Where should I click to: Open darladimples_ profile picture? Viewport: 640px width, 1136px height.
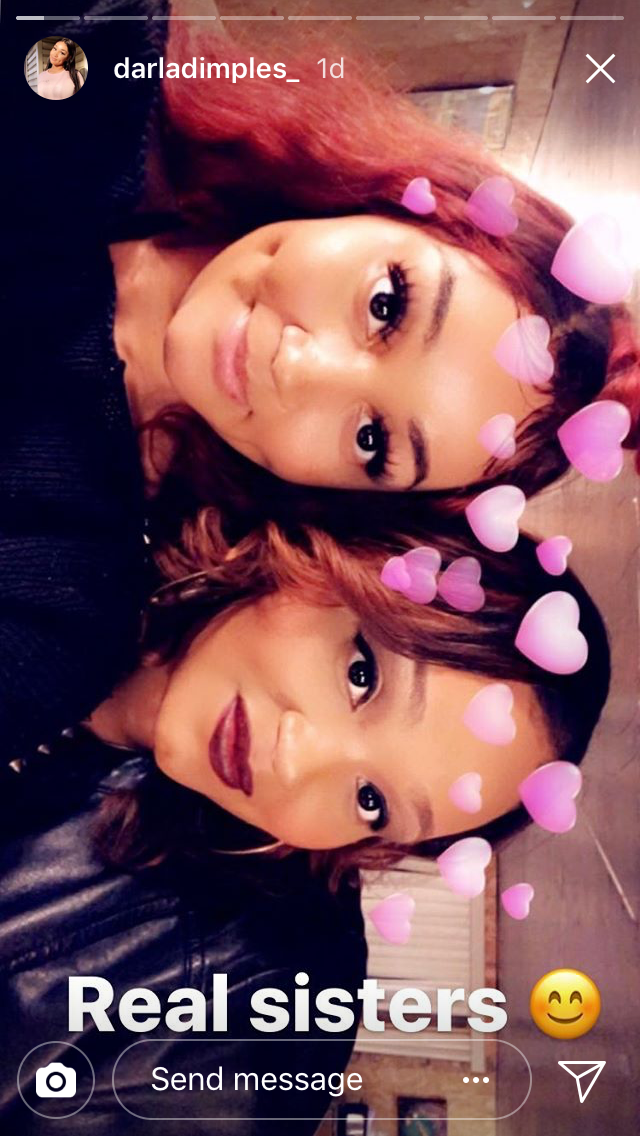click(56, 69)
